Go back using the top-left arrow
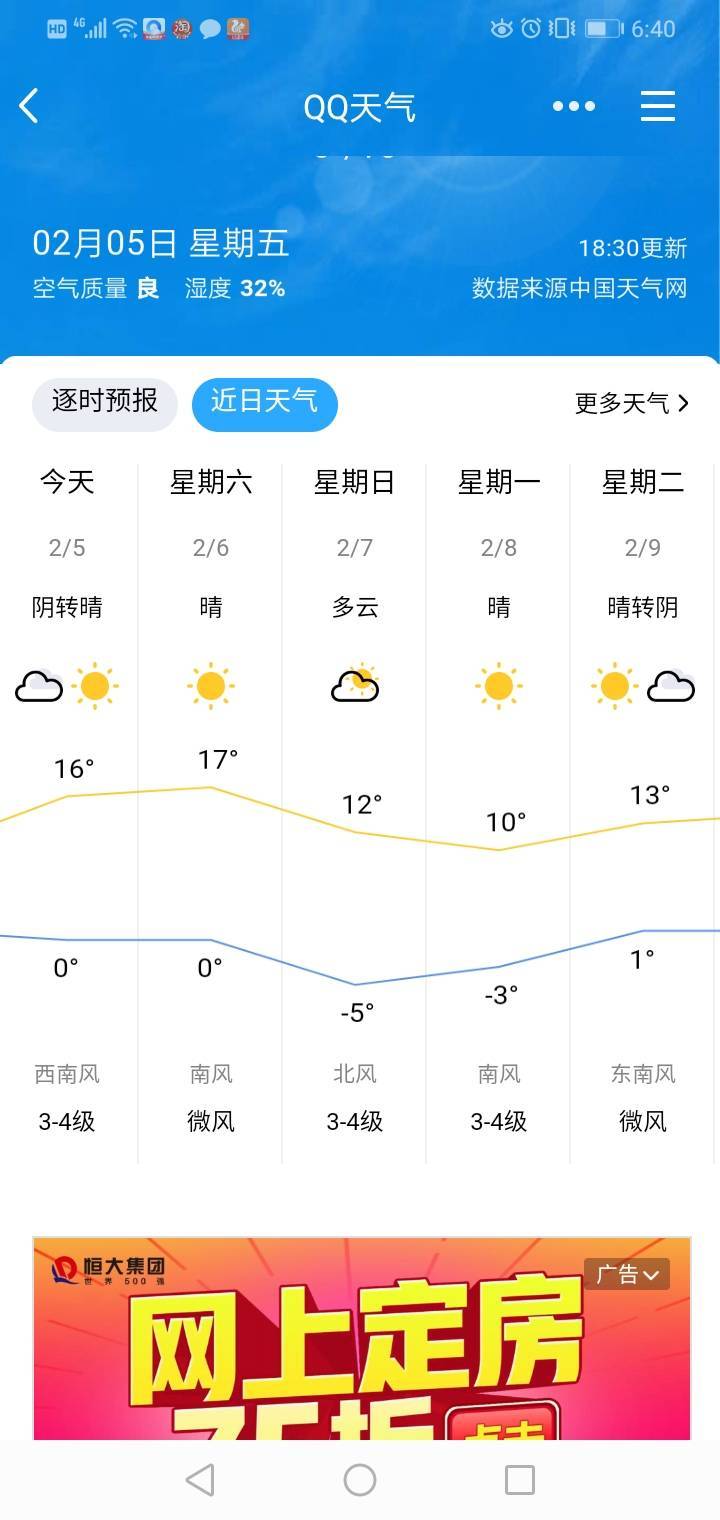720x1520 pixels. click(x=29, y=105)
